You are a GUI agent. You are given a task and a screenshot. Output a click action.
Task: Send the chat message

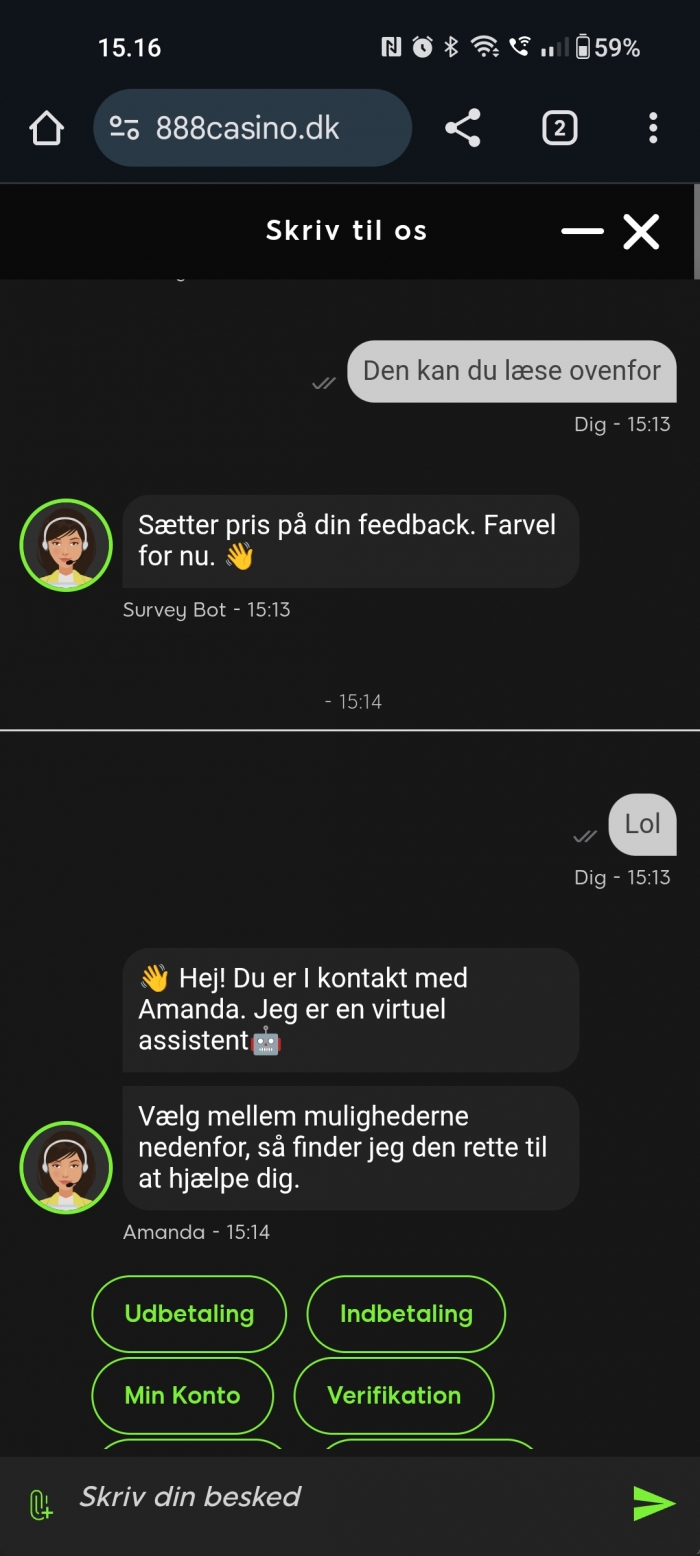[654, 1502]
